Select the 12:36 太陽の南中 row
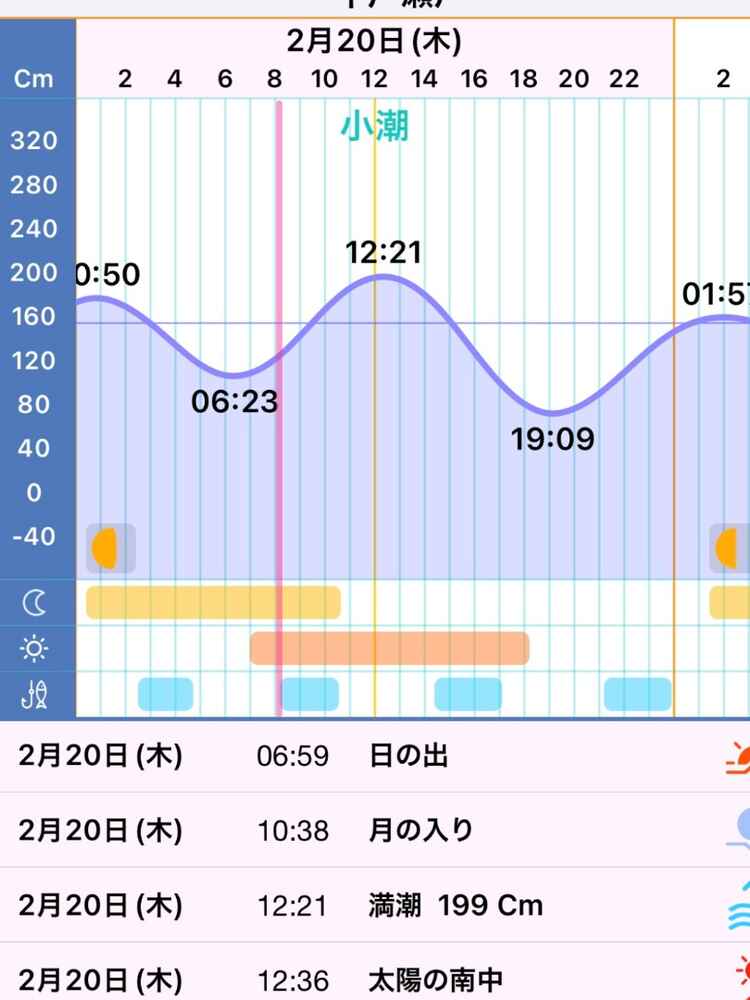This screenshot has height=1000, width=750. tap(375, 977)
